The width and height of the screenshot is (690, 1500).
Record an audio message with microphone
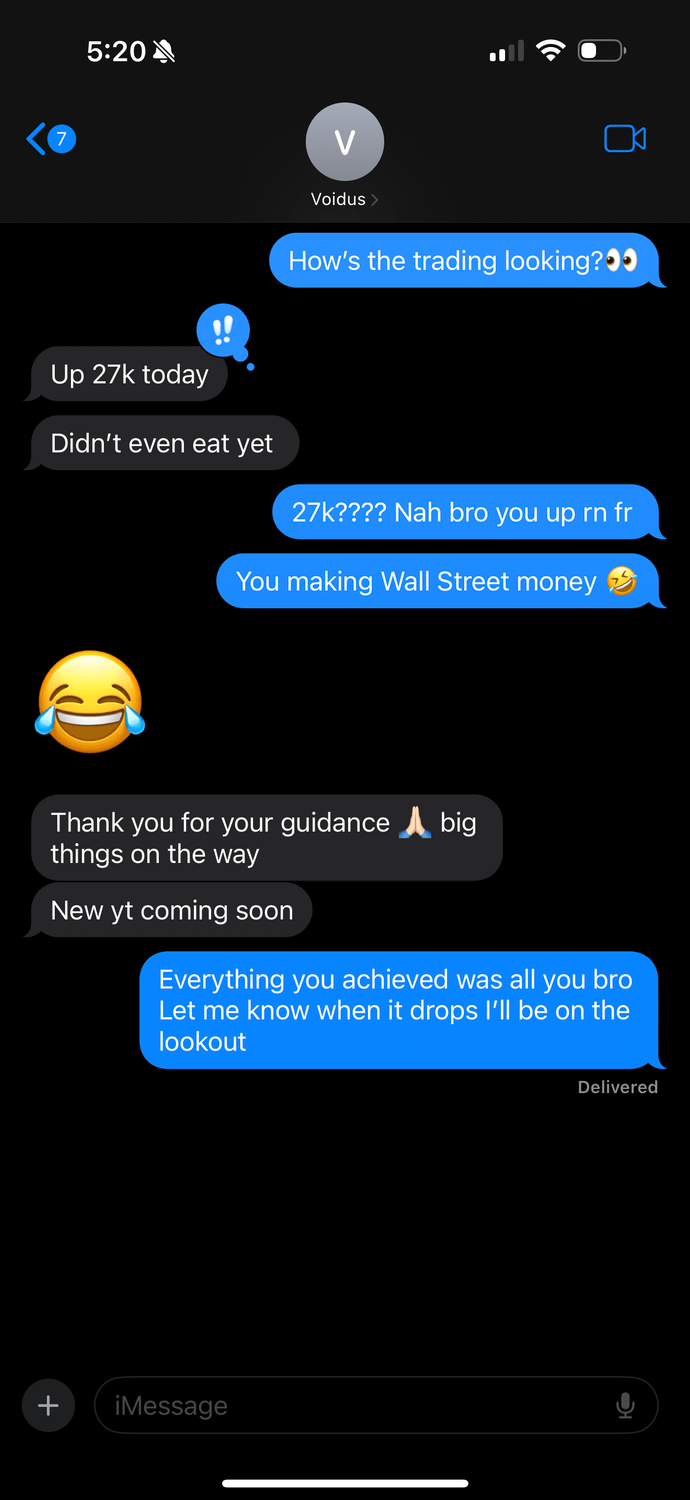(x=625, y=1406)
